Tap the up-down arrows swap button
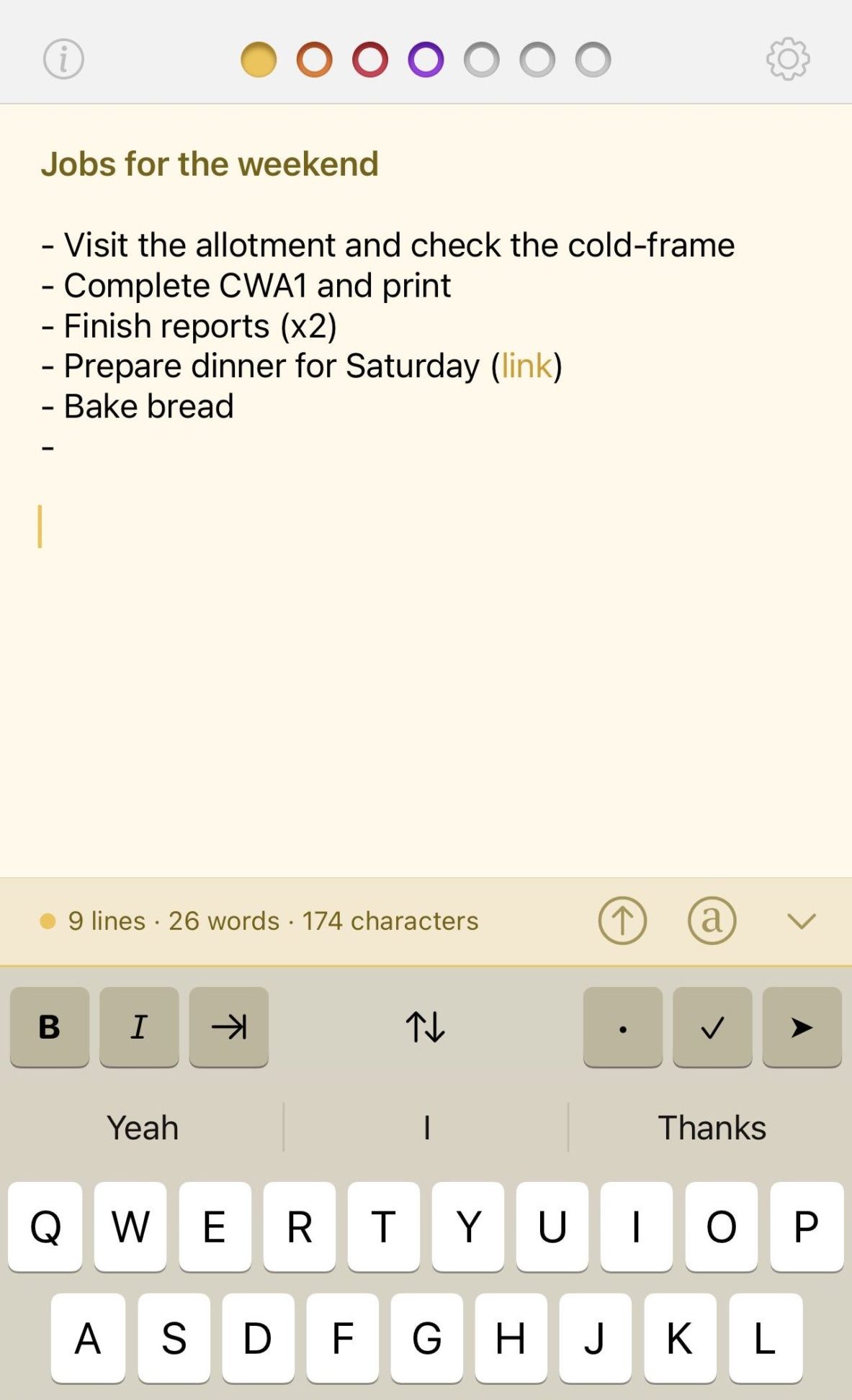 [426, 1027]
